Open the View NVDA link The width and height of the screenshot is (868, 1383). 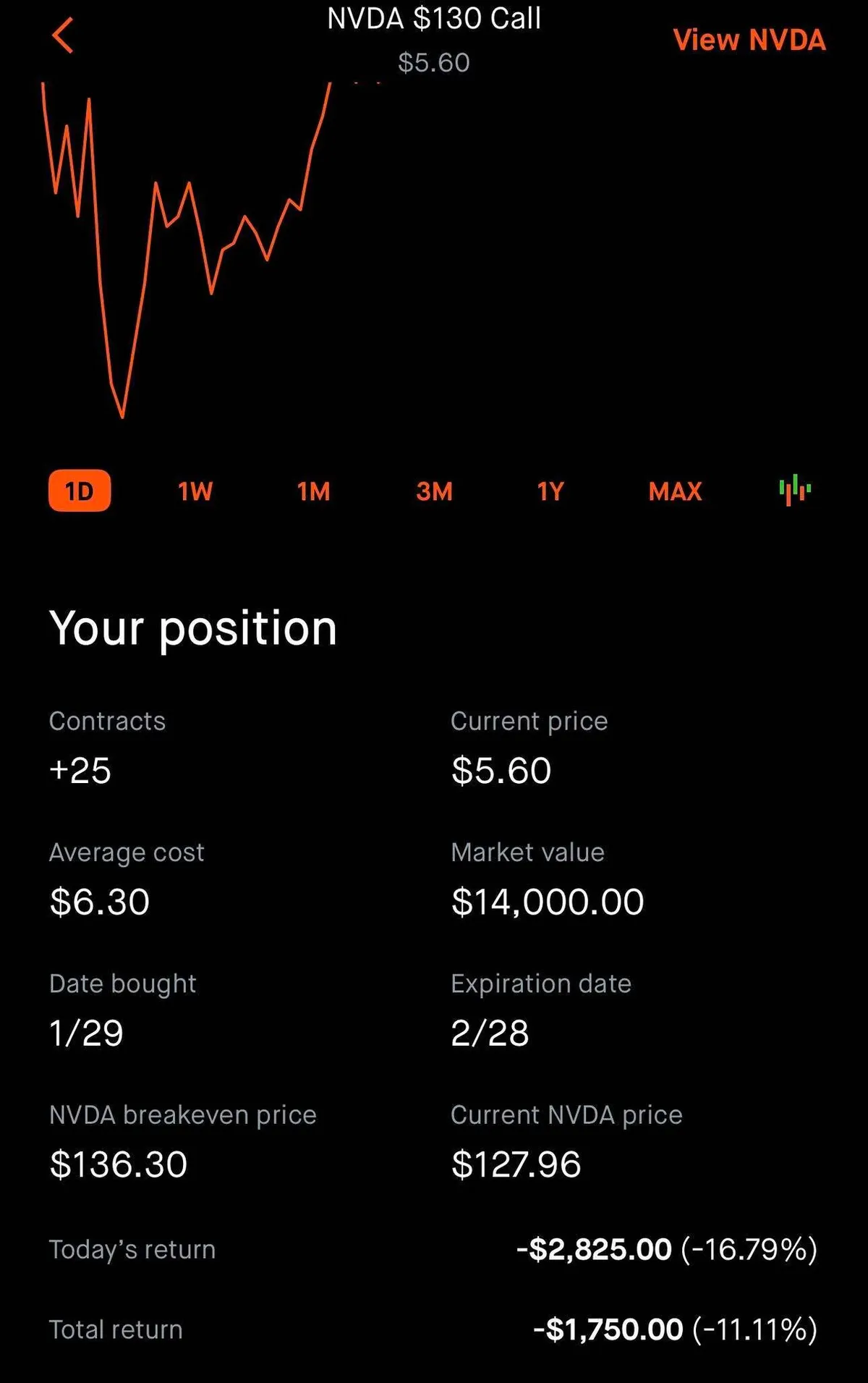click(x=749, y=41)
